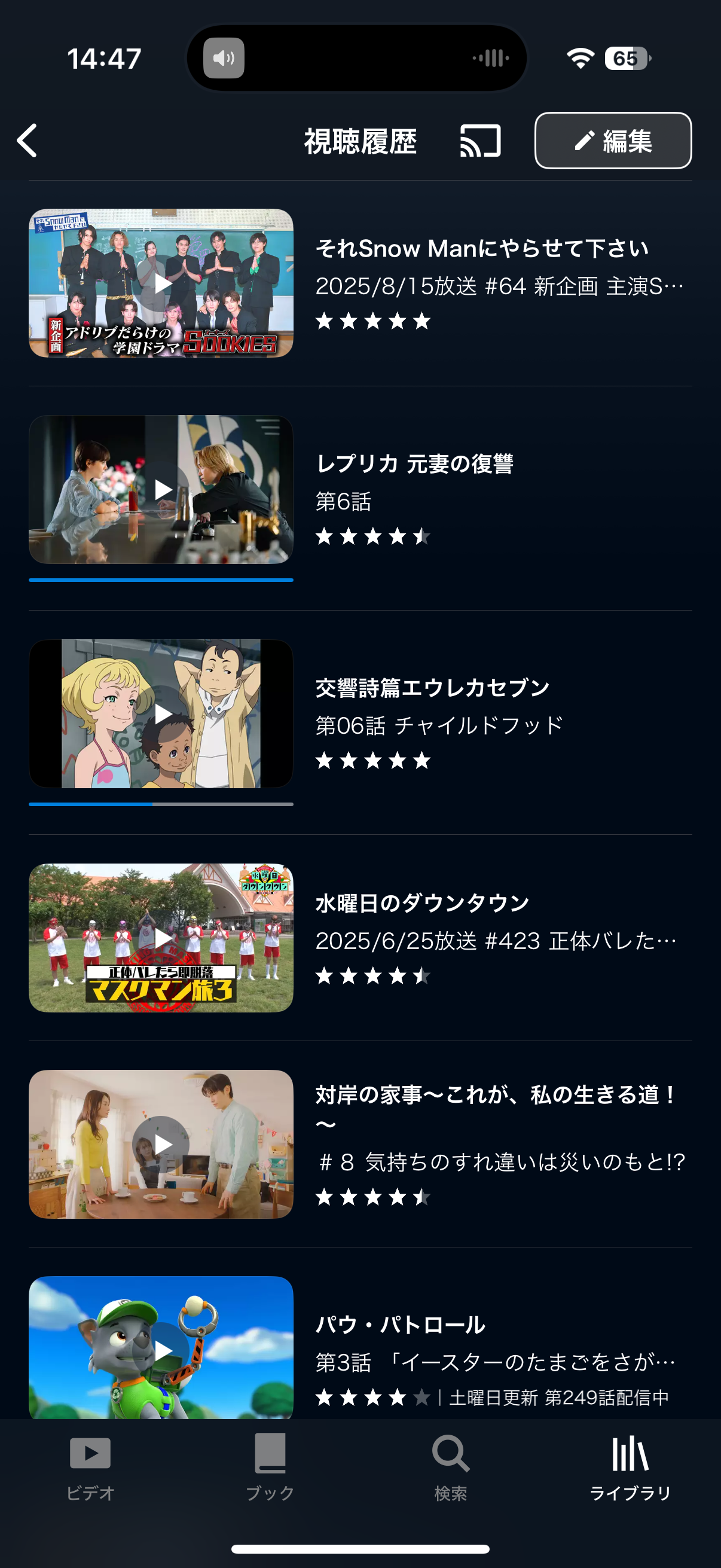This screenshot has width=721, height=1568.
Task: Tap the pencil icon inside the 編集 button
Action: tap(585, 141)
